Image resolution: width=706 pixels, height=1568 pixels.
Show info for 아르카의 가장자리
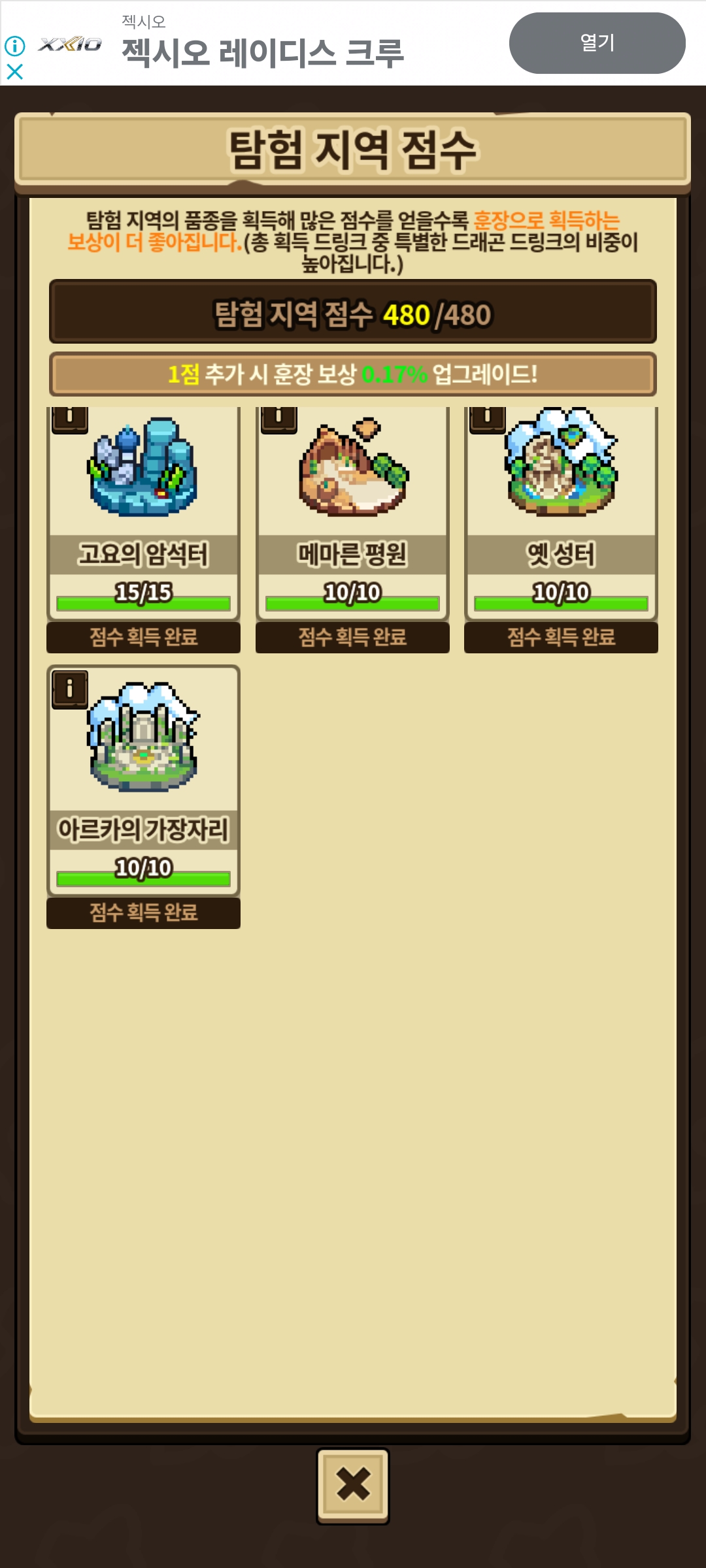(x=70, y=689)
